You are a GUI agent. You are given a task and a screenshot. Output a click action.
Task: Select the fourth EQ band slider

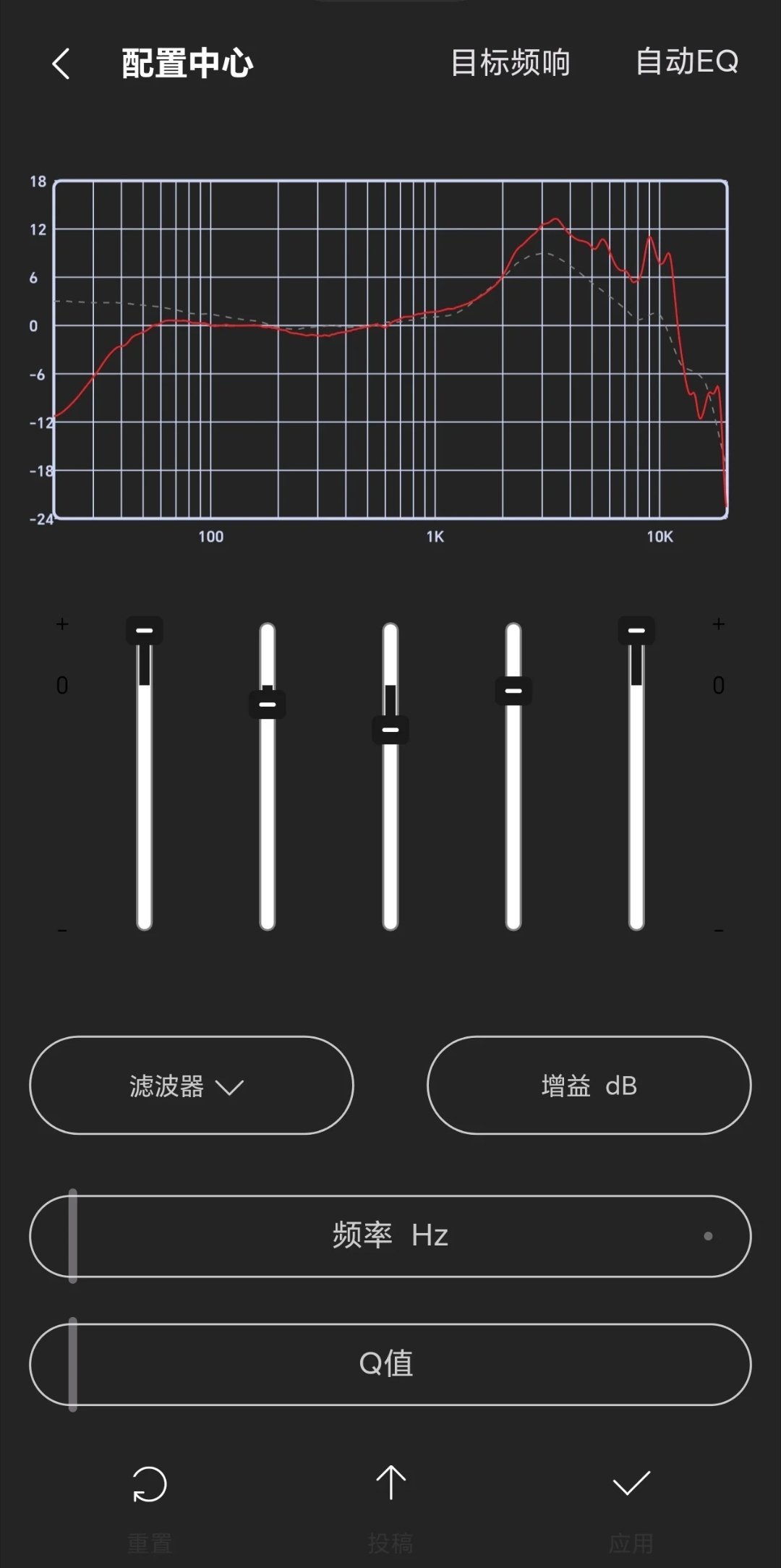coord(513,691)
